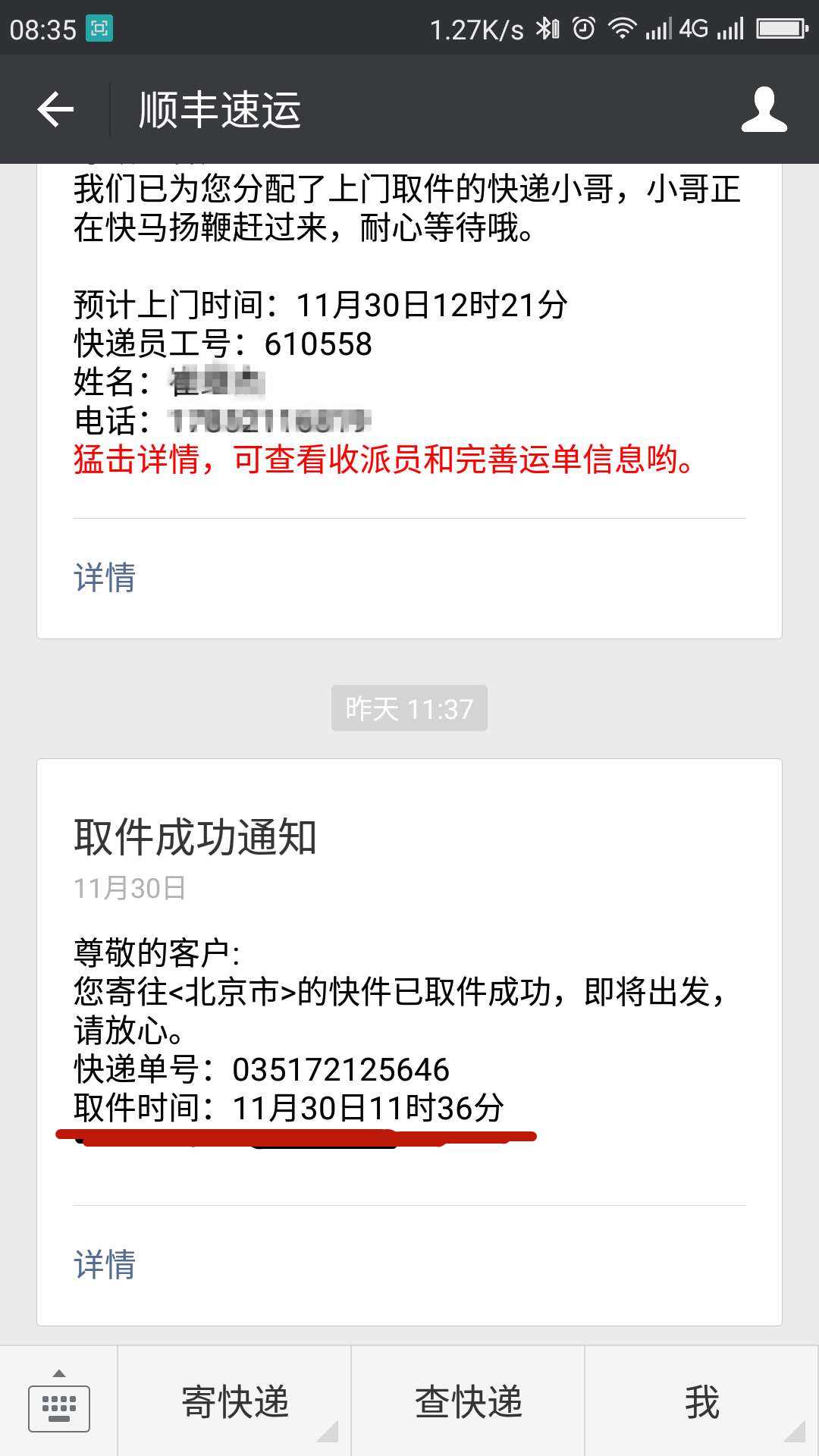This screenshot has height=1456, width=819.
Task: Switch to the keyboard input mode
Action: pos(59,1403)
